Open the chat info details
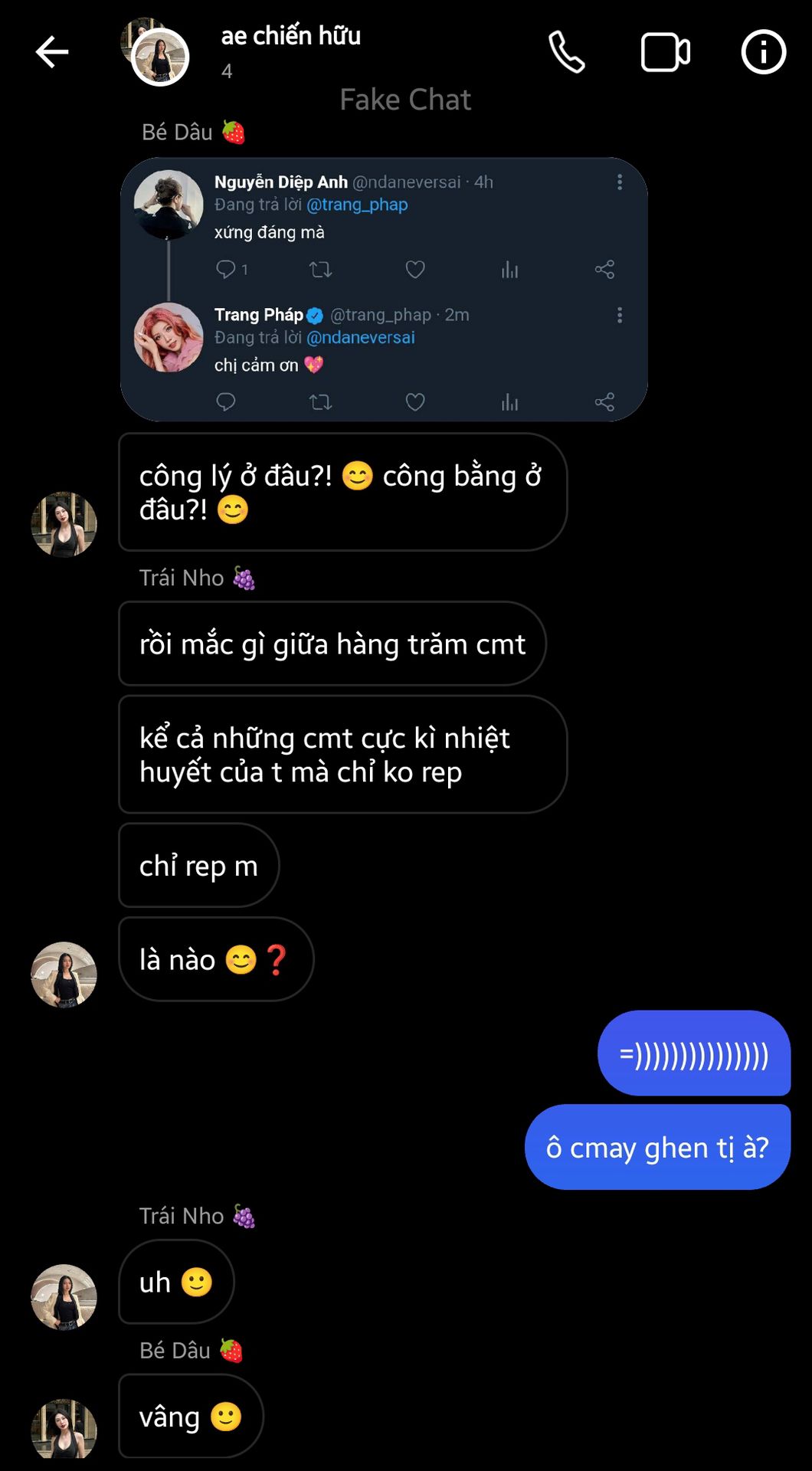The width and height of the screenshot is (812, 1471). pos(763,52)
